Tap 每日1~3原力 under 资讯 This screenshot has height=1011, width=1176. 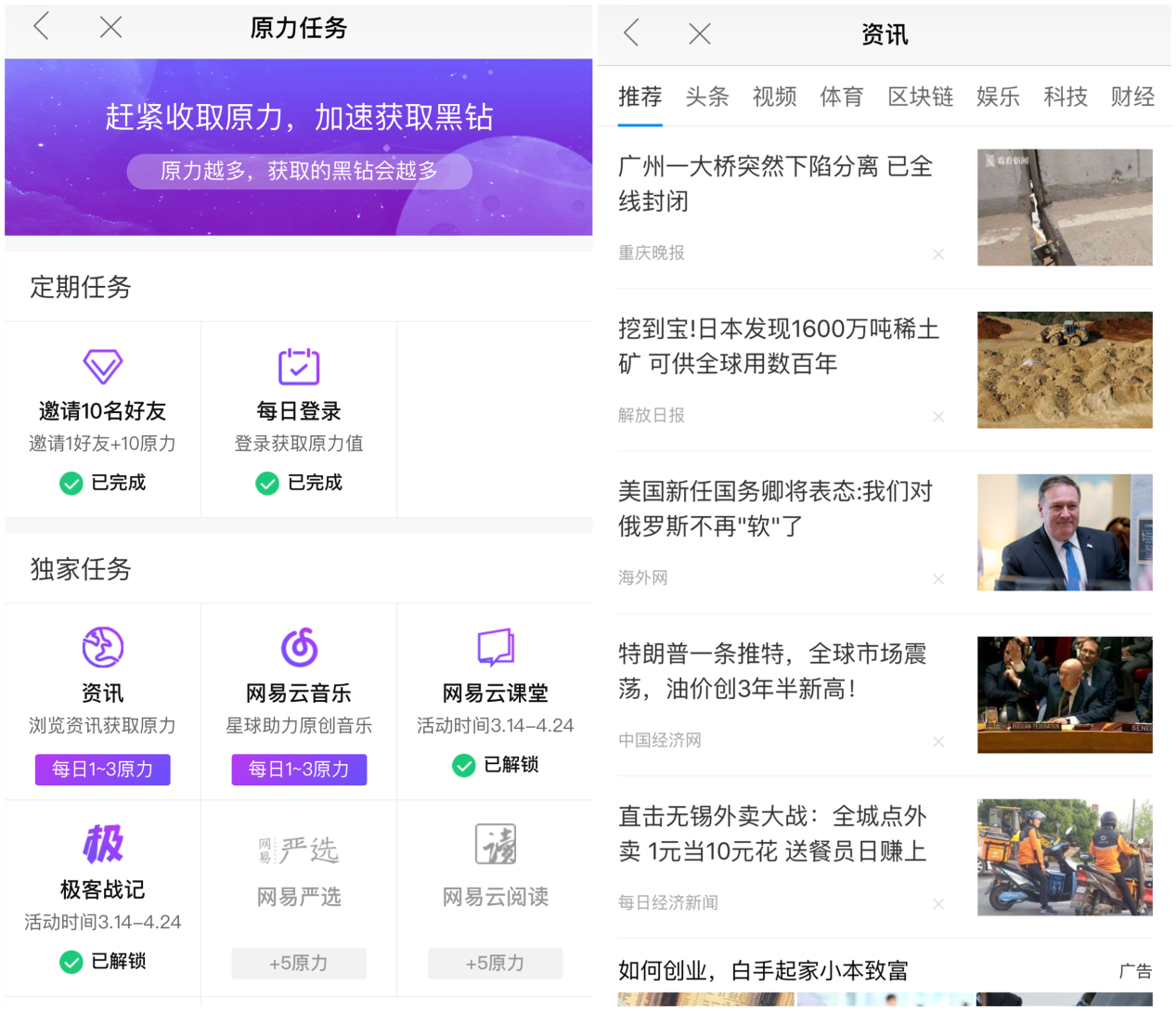point(102,770)
